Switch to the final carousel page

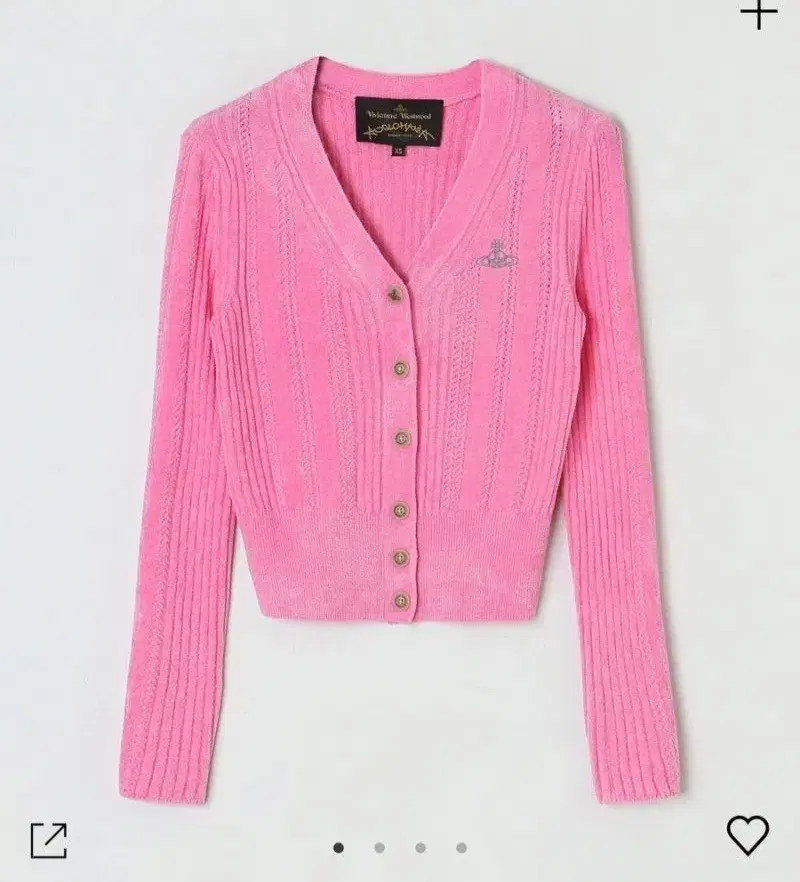pyautogui.click(x=462, y=847)
